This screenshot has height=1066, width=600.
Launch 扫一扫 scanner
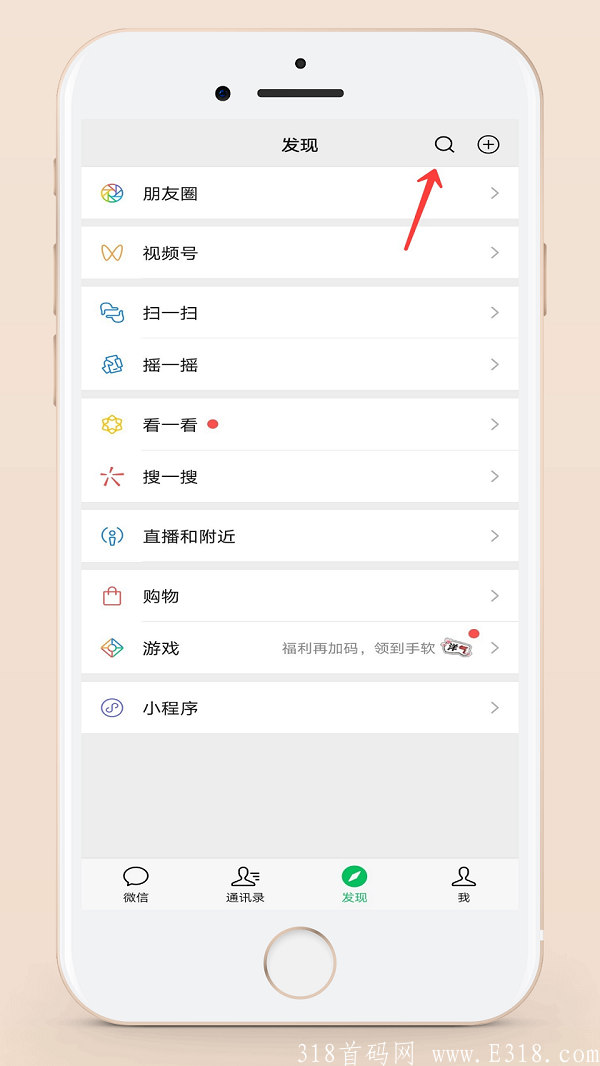(299, 313)
